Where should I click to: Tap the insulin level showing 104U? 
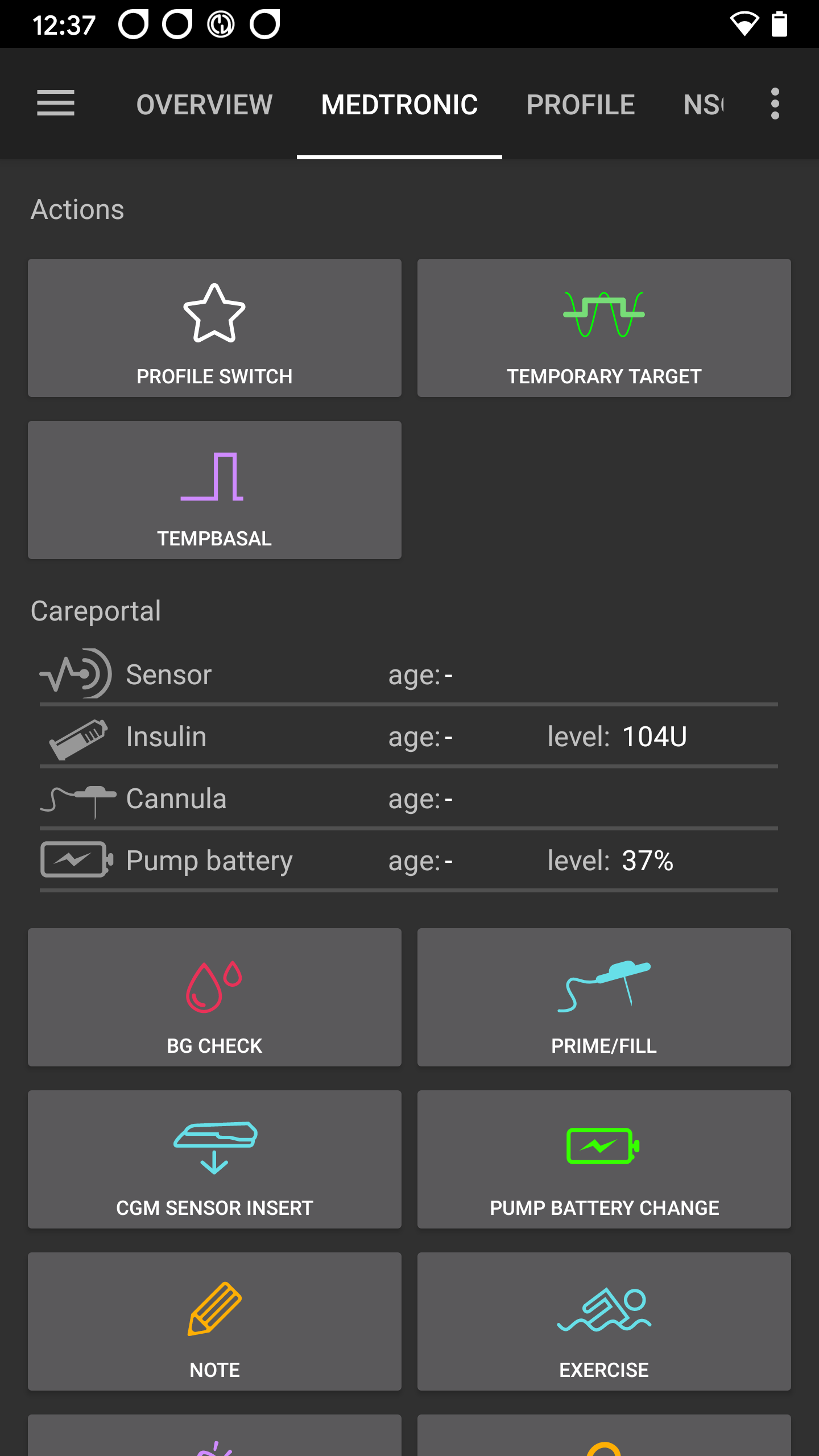point(653,735)
